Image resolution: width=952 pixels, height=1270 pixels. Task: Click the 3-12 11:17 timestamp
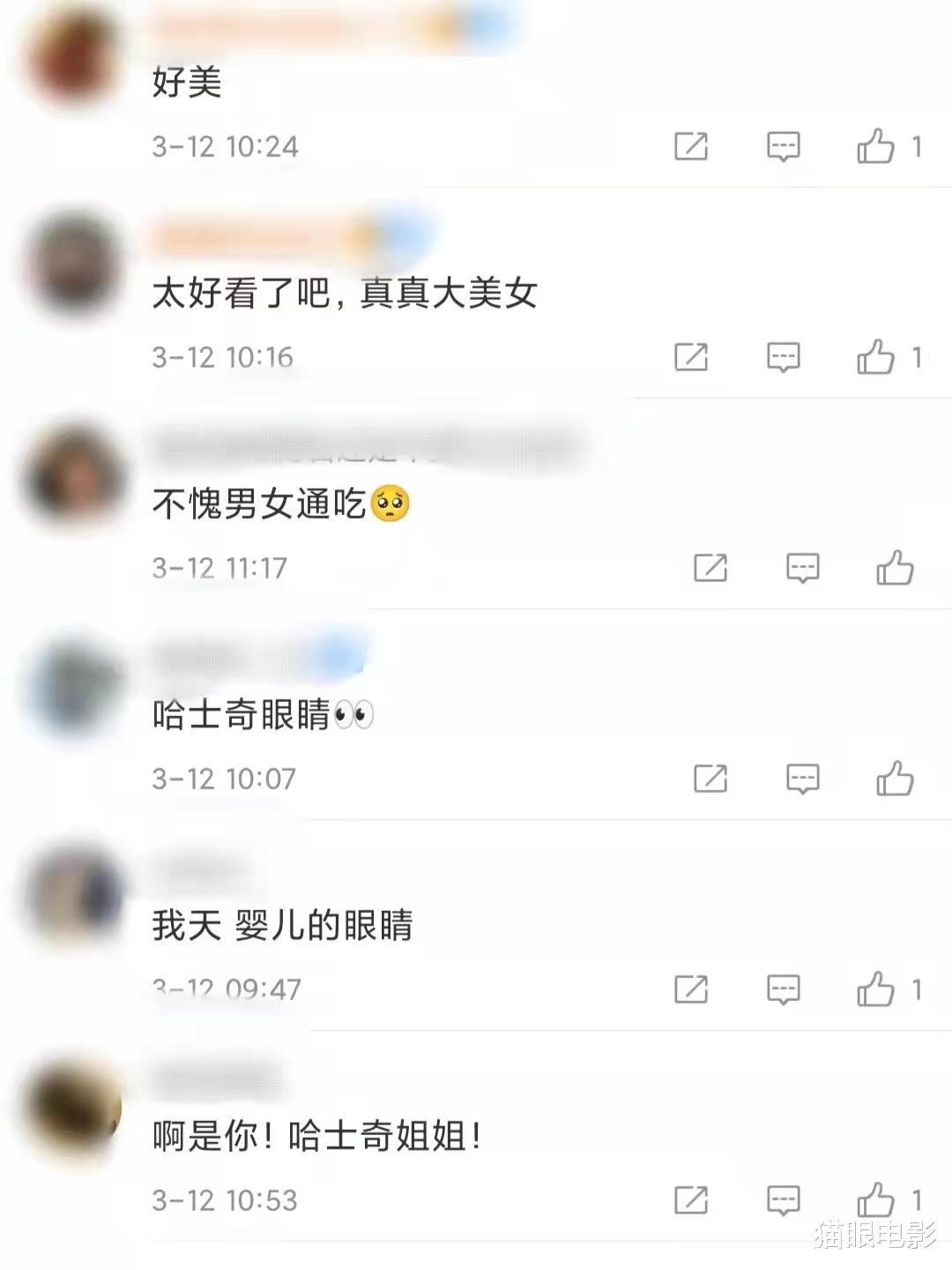[x=219, y=568]
